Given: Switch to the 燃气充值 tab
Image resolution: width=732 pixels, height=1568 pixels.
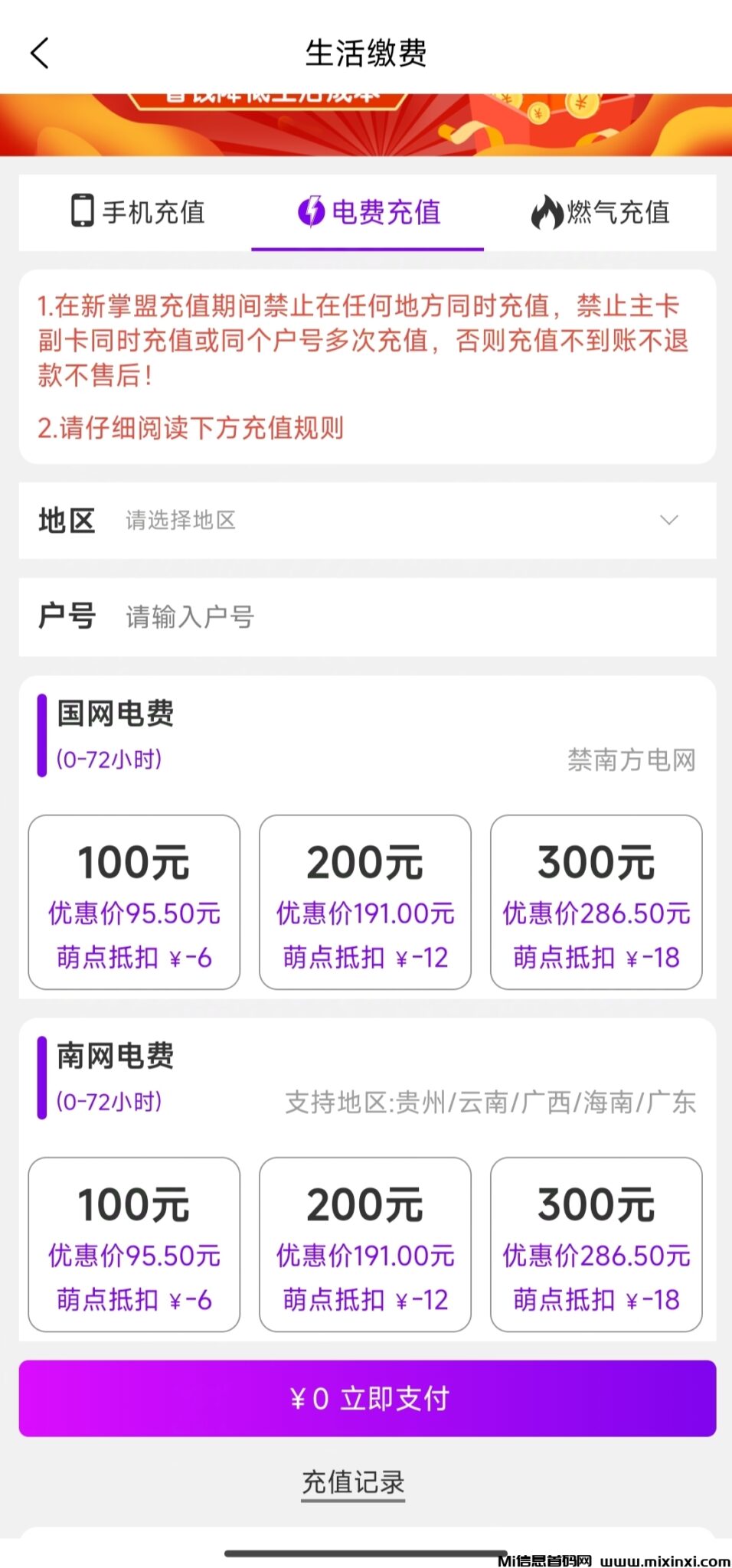Looking at the screenshot, I should (x=600, y=212).
